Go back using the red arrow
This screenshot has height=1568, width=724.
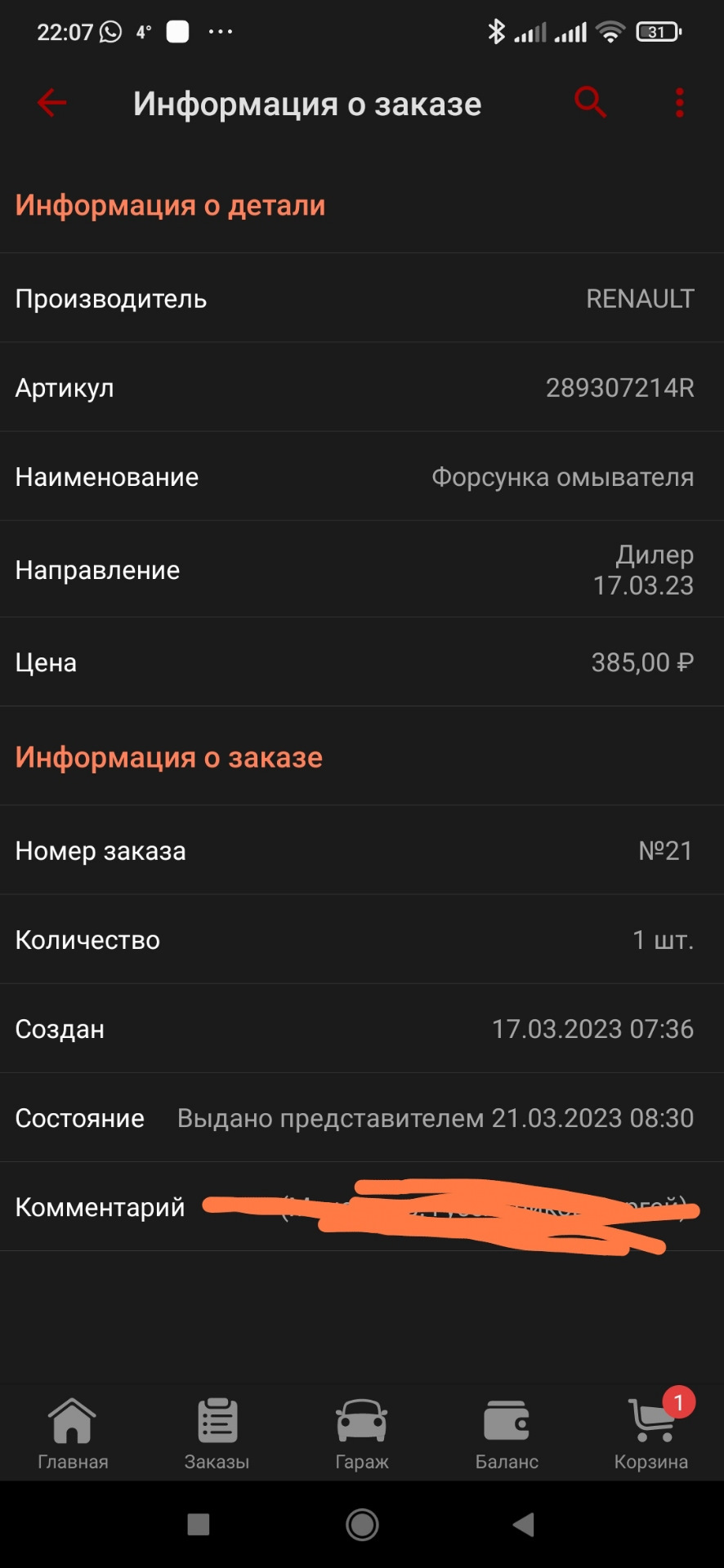(x=51, y=103)
